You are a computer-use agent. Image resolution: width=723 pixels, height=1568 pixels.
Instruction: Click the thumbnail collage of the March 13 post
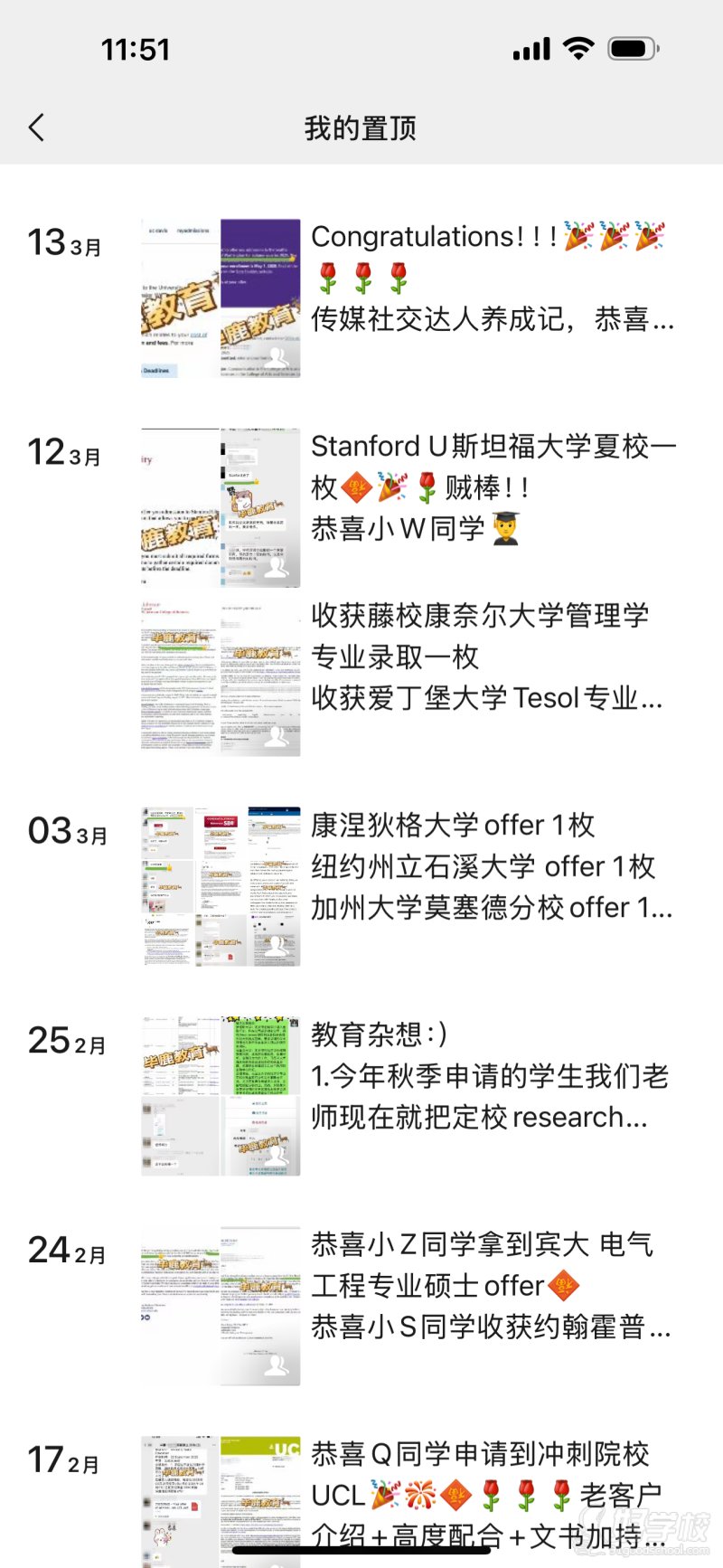coord(220,297)
